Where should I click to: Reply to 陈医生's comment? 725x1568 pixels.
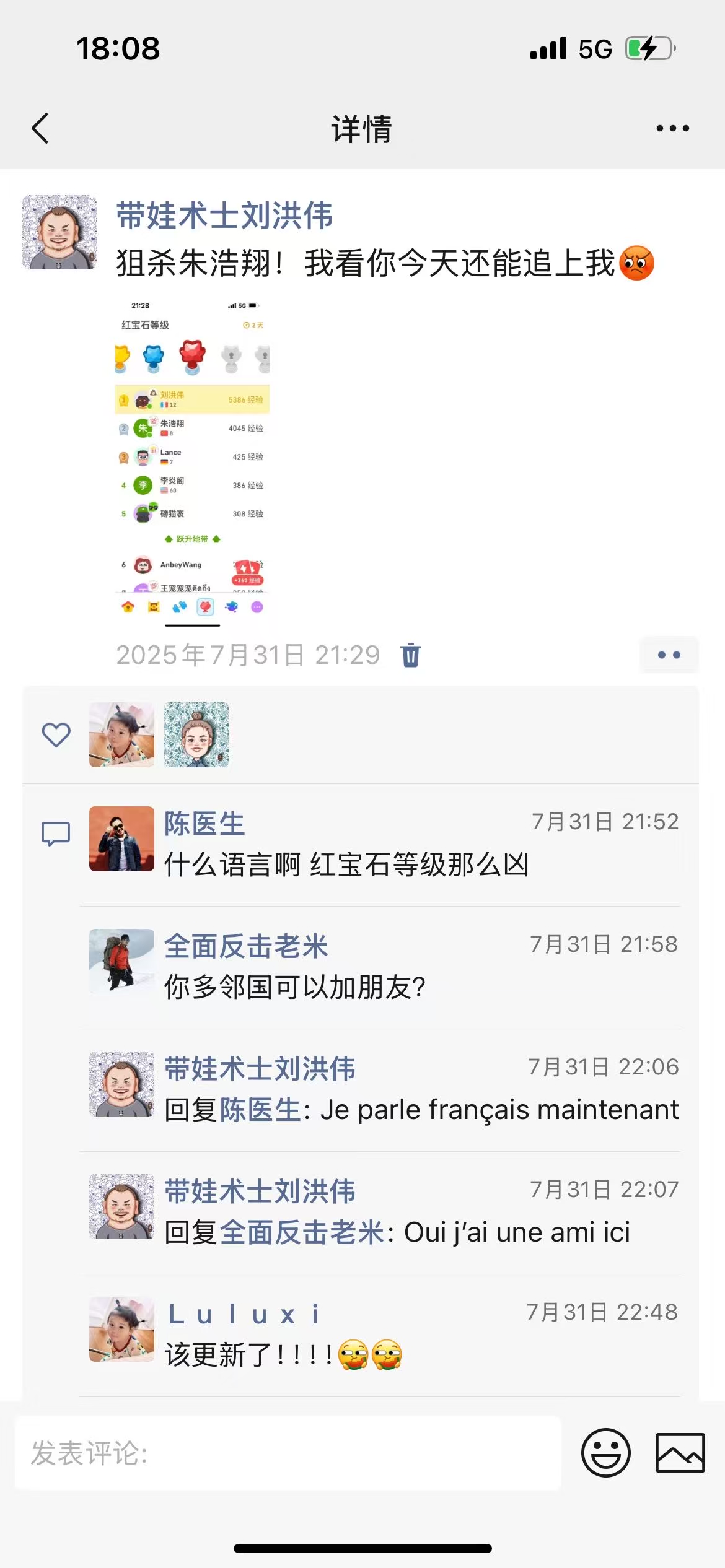346,865
